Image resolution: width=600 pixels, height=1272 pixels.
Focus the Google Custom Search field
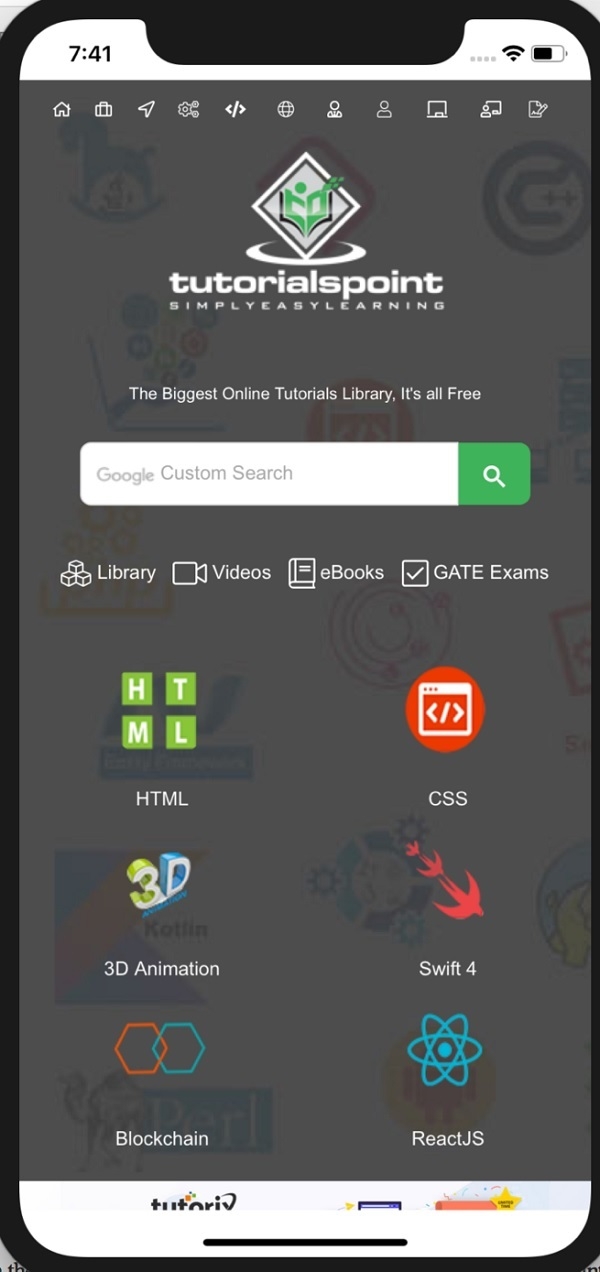[x=270, y=474]
